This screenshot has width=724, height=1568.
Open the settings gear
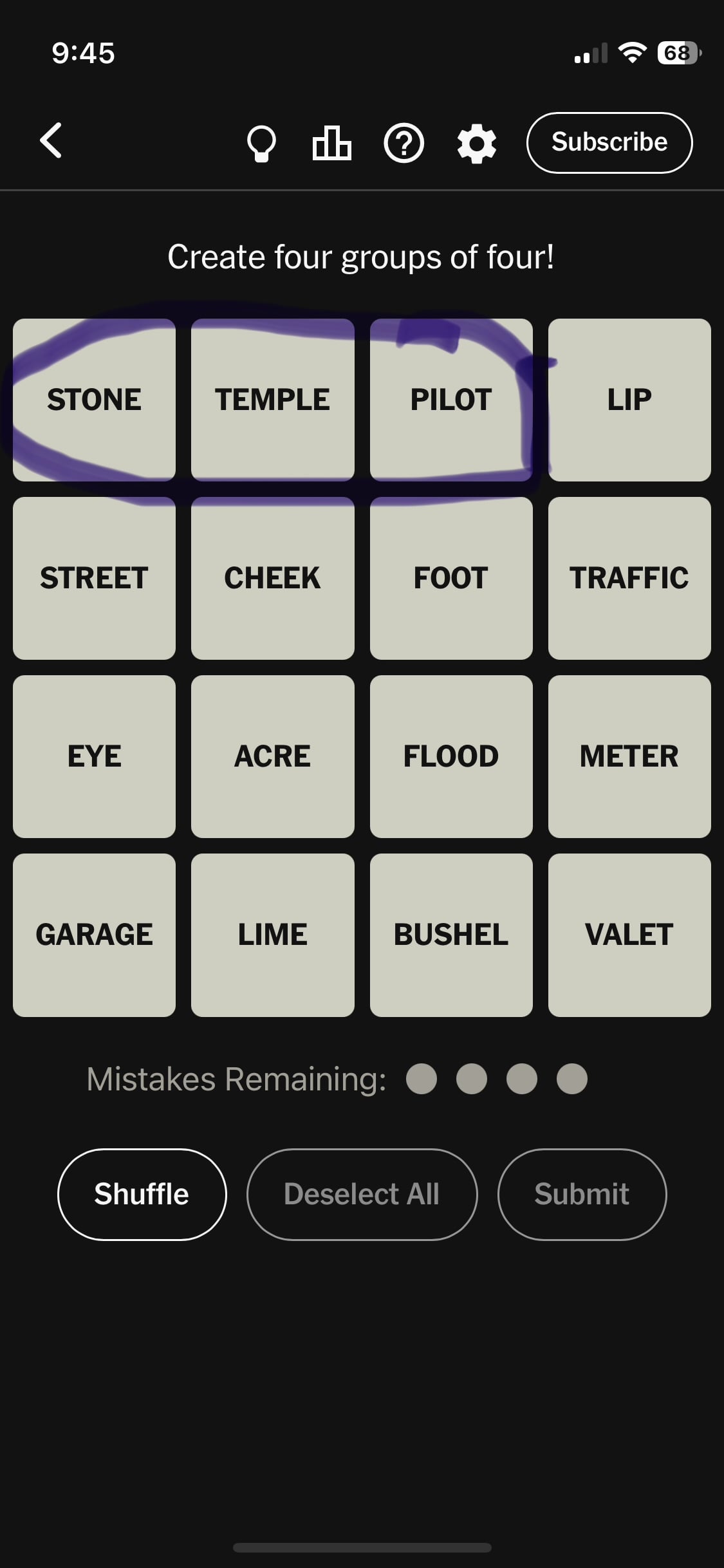(x=476, y=144)
